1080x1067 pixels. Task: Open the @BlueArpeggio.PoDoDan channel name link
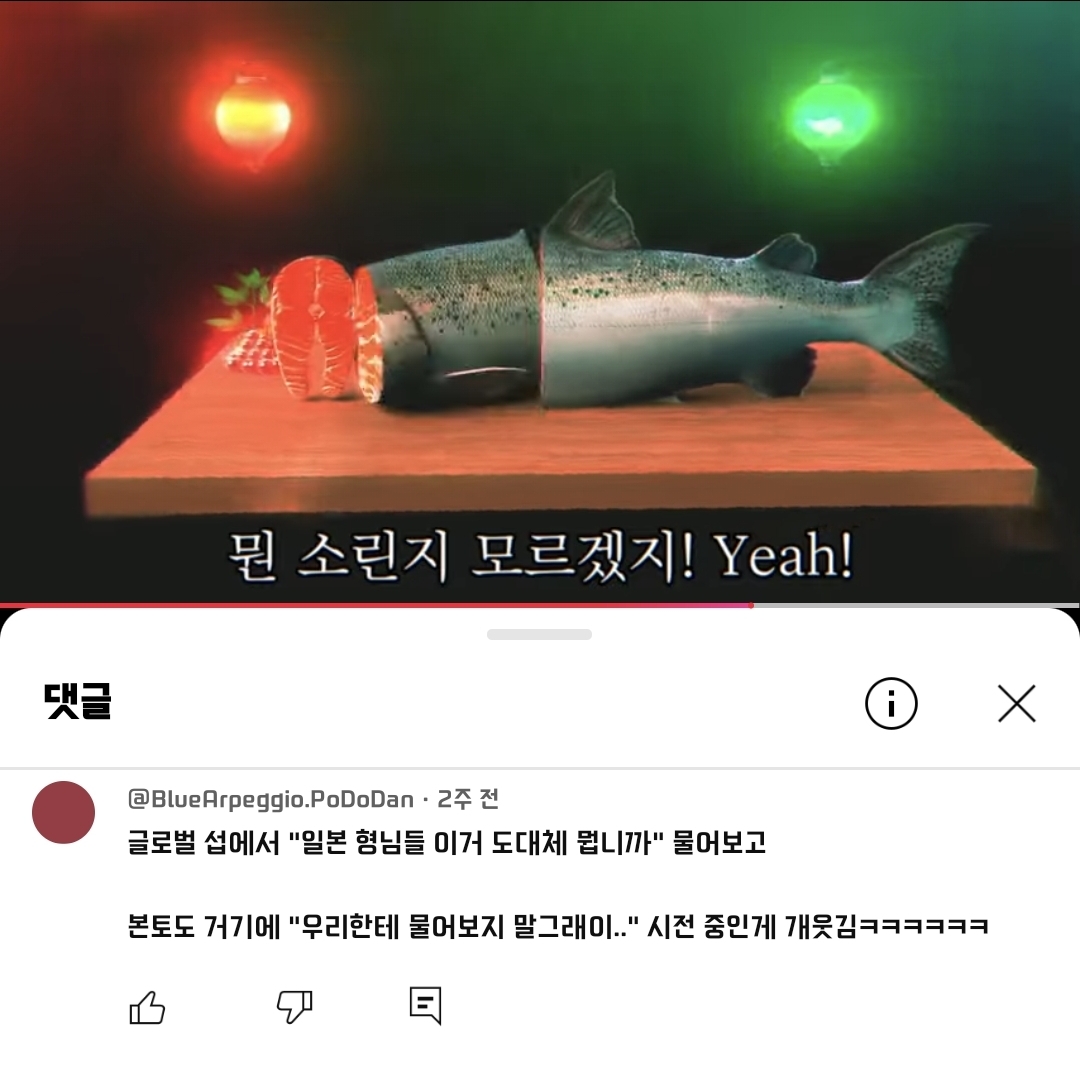[x=270, y=799]
